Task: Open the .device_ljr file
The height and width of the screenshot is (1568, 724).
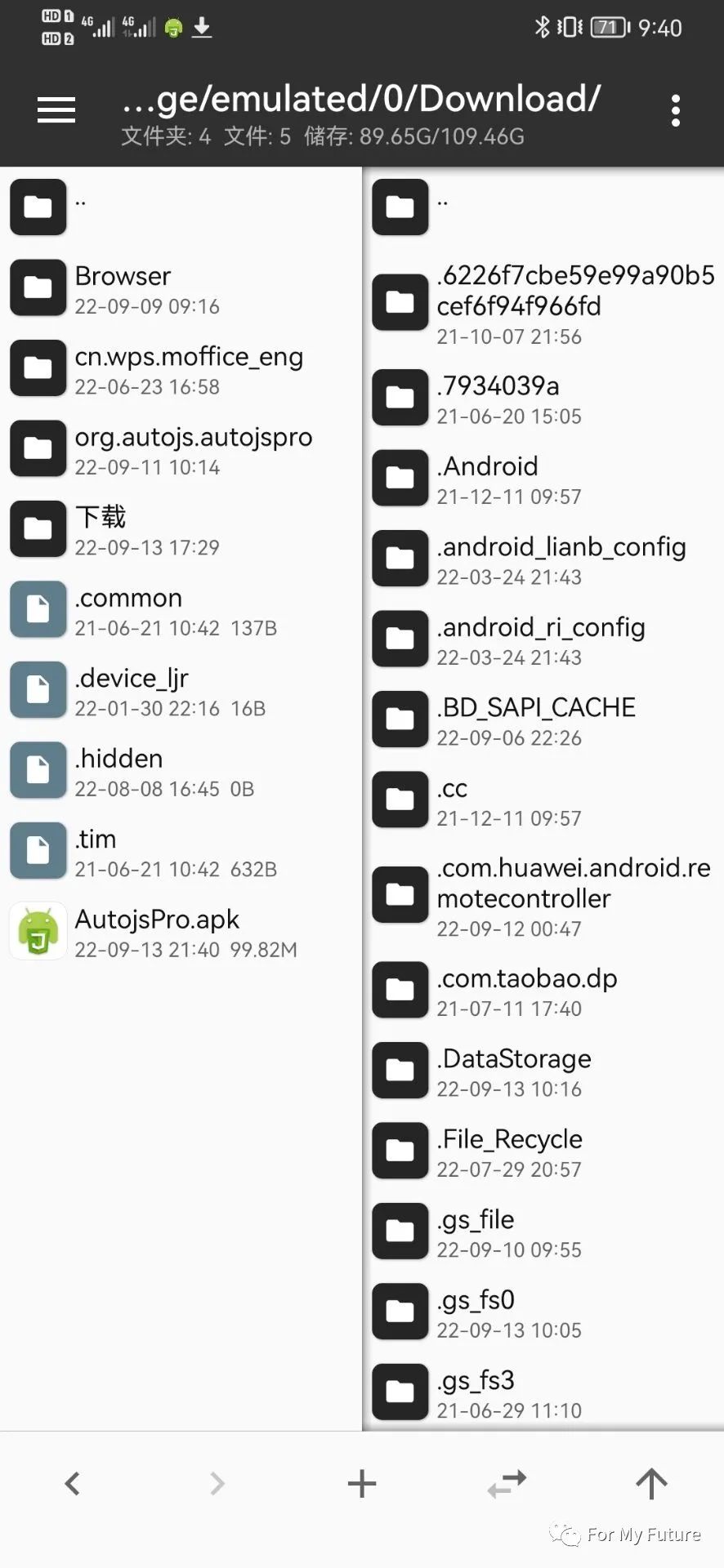Action: click(x=181, y=691)
